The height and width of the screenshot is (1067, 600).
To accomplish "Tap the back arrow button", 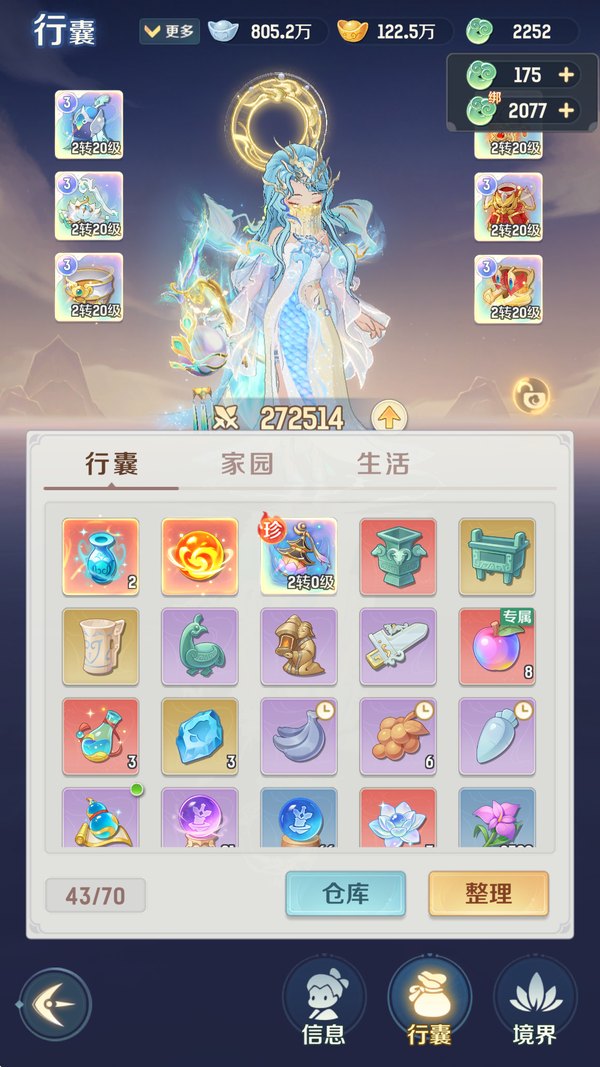I will pos(55,1004).
